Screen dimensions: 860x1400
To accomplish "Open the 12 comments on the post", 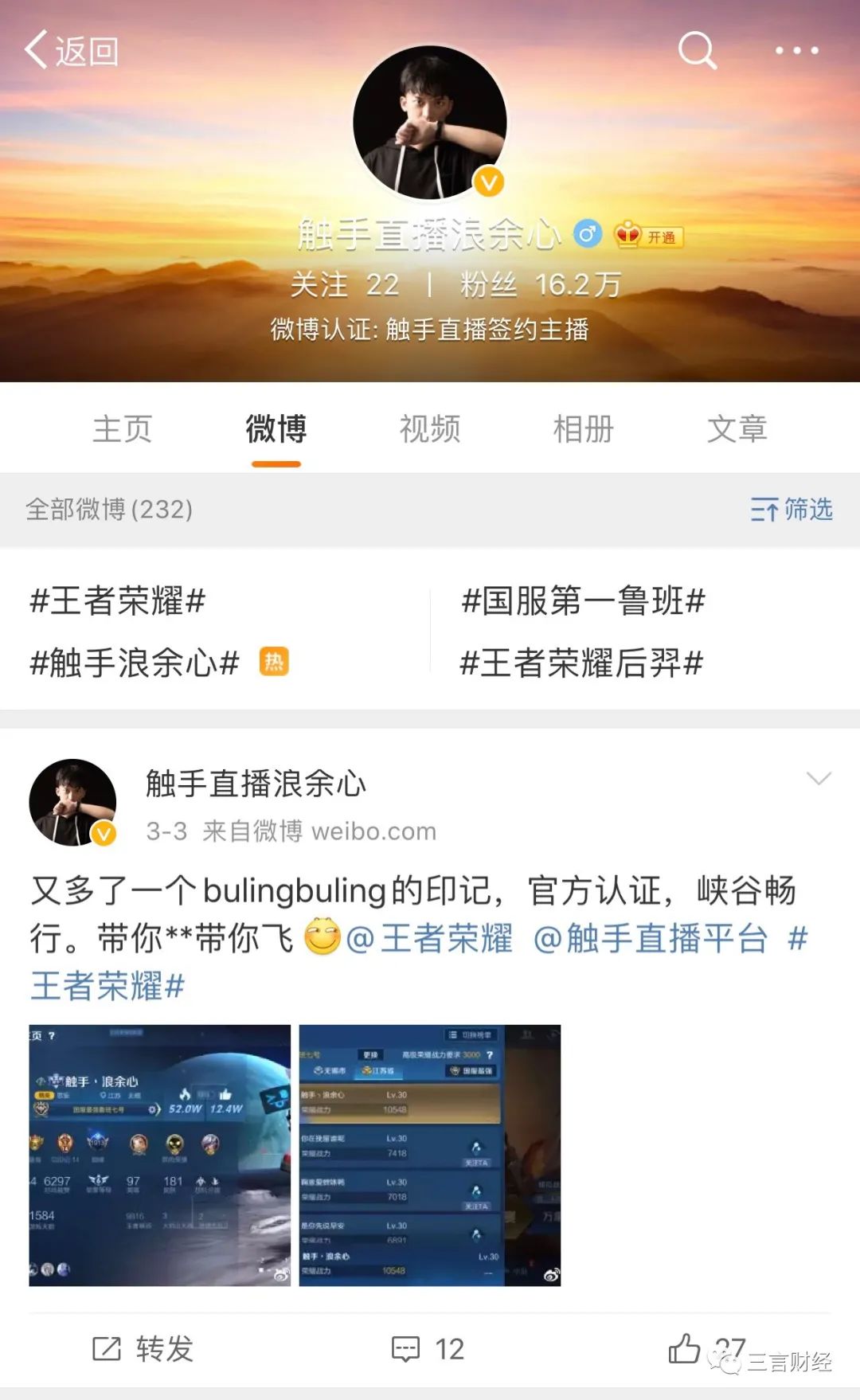I will pos(428,1349).
